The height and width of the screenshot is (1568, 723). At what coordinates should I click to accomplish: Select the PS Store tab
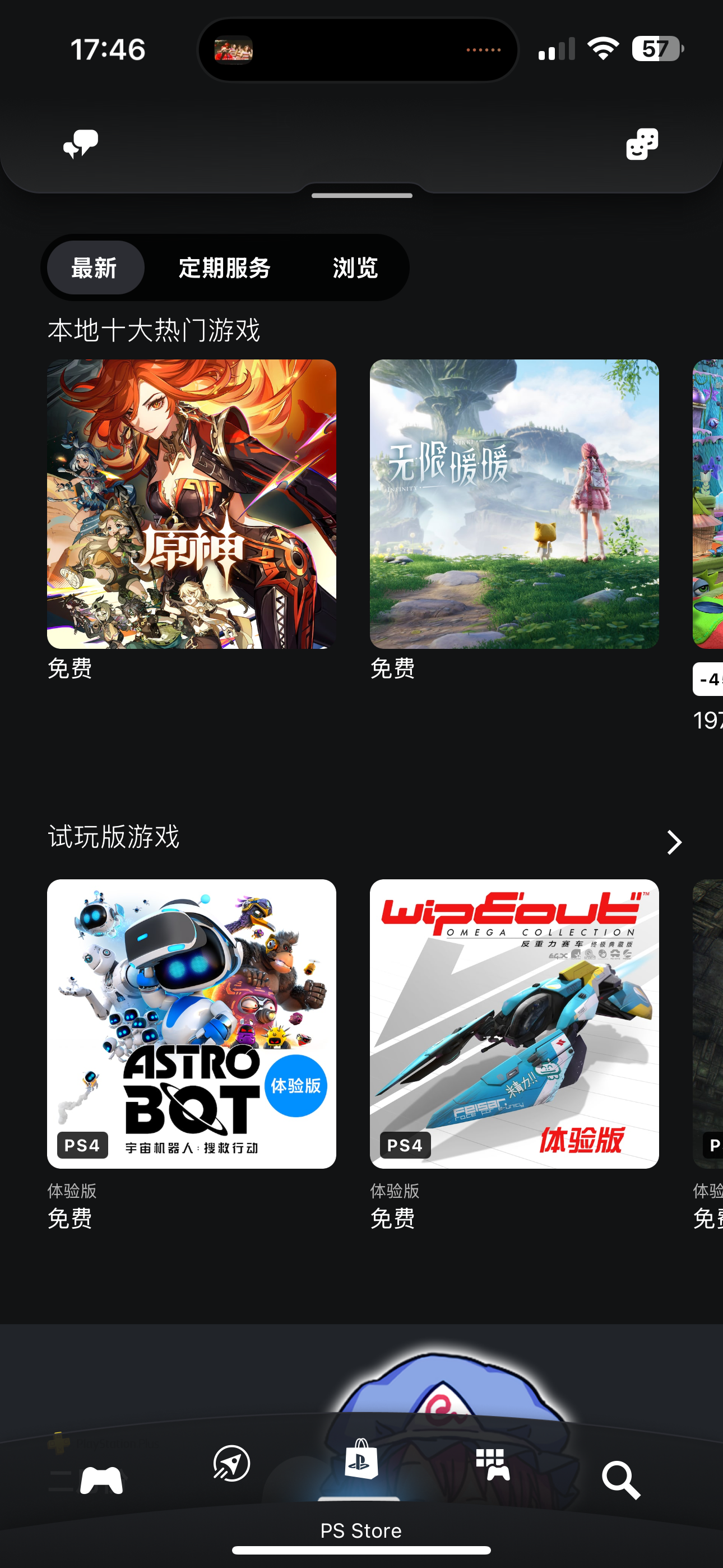[361, 1461]
